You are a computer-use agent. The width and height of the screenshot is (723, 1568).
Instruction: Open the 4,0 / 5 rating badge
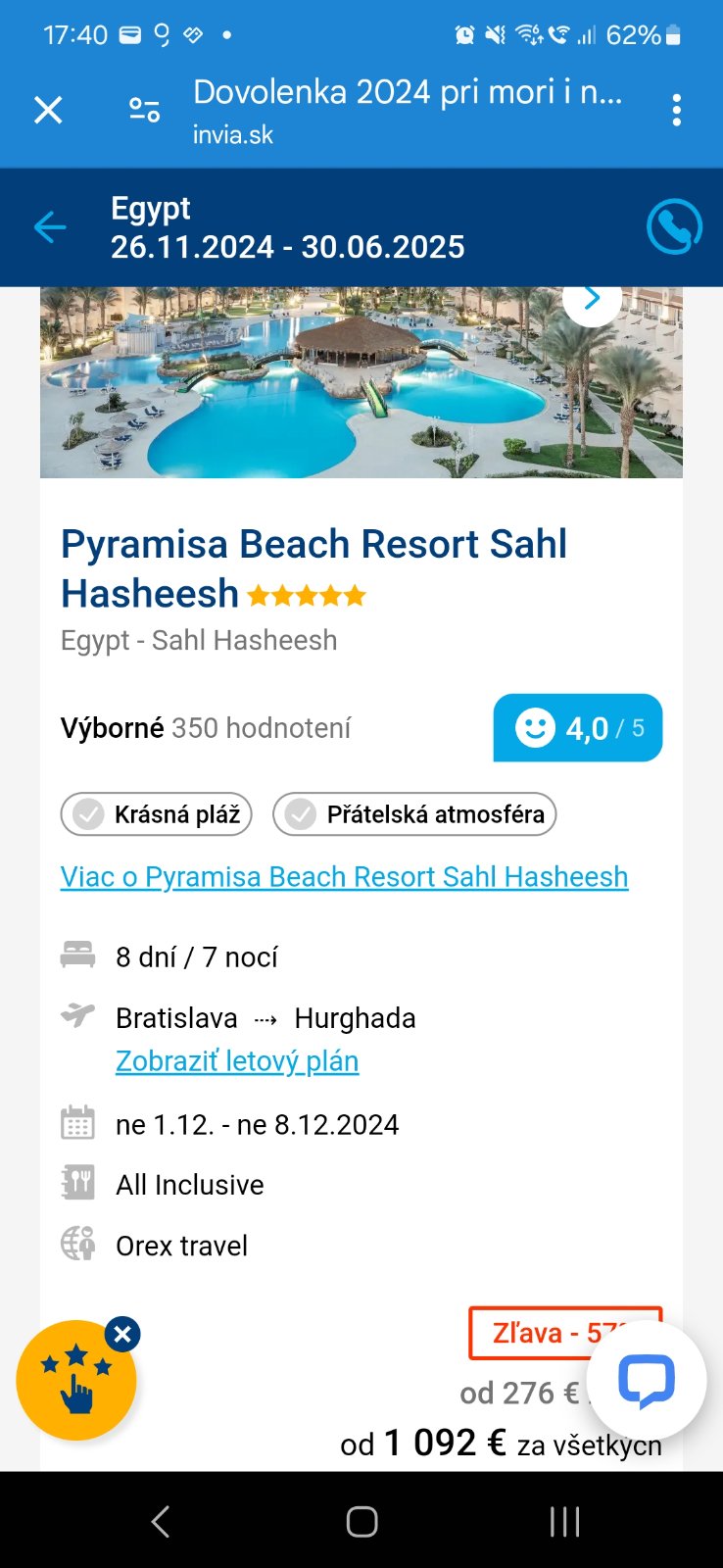[x=577, y=728]
